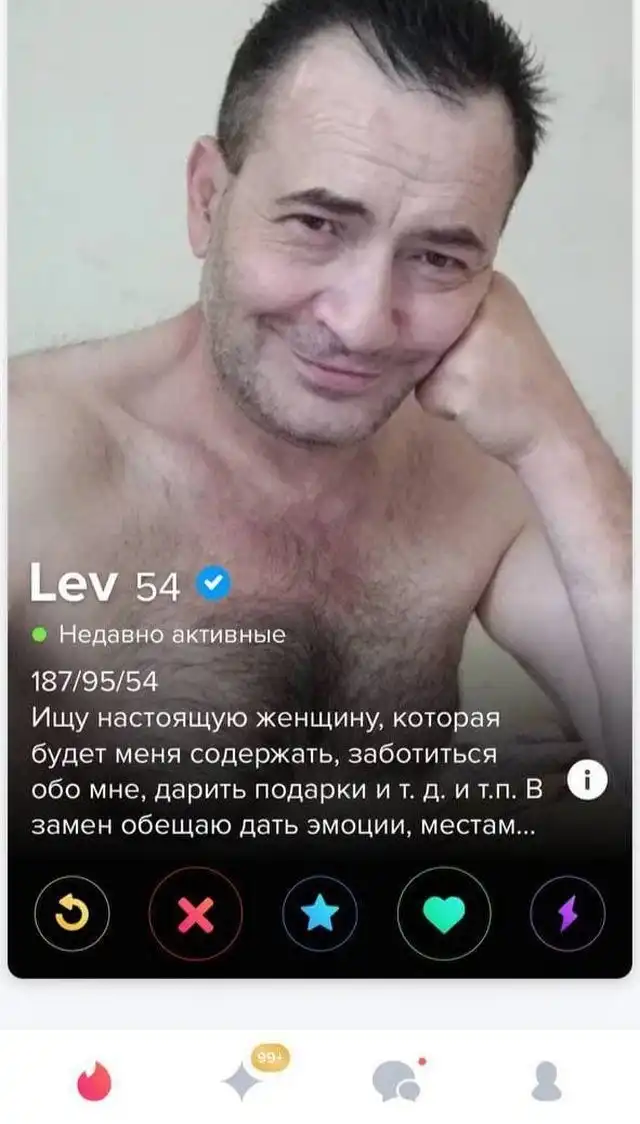Switch to the flame home tab
This screenshot has width=640, height=1124.
[x=95, y=1081]
